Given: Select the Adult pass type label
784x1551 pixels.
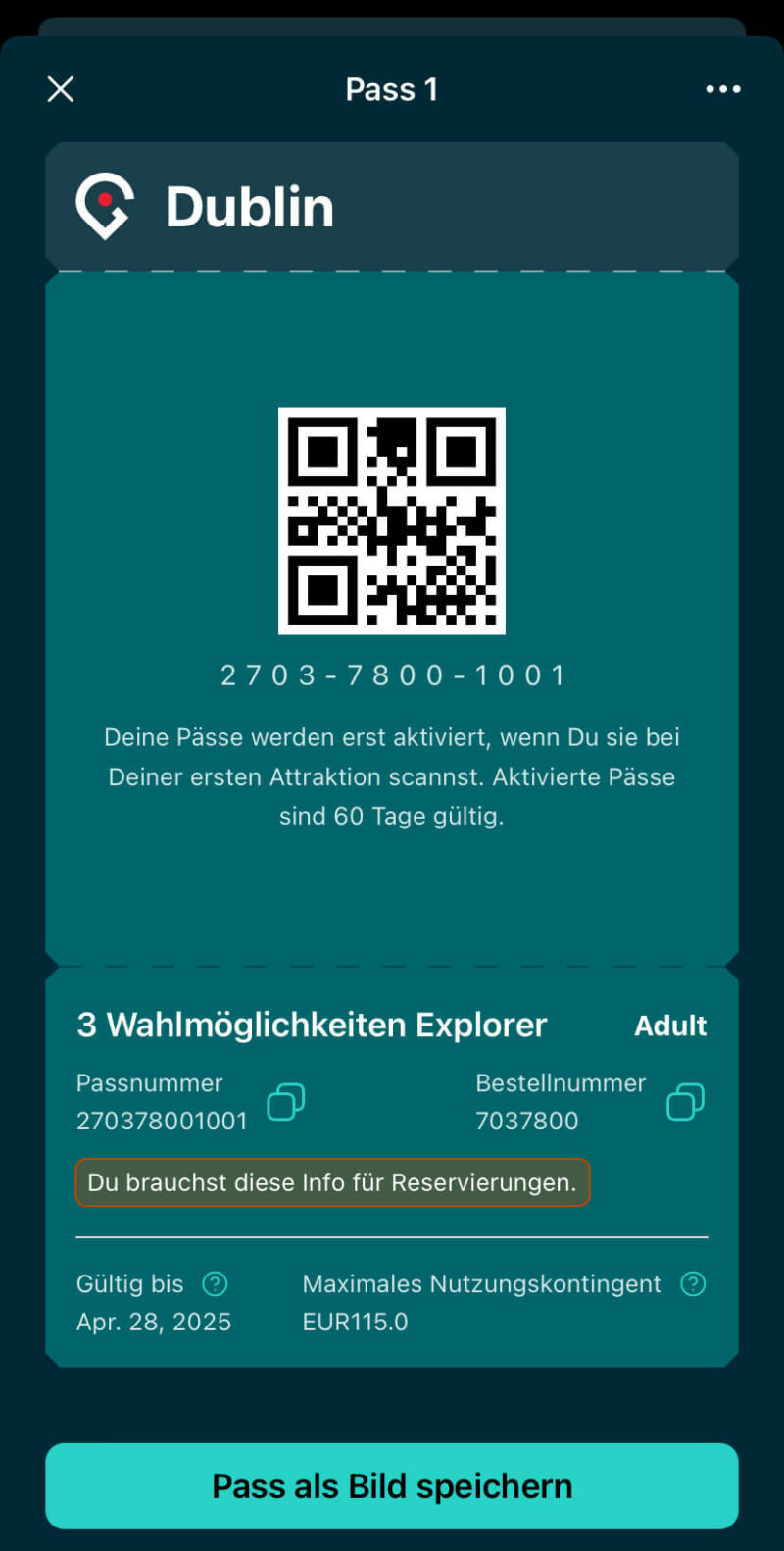Looking at the screenshot, I should [x=670, y=1026].
